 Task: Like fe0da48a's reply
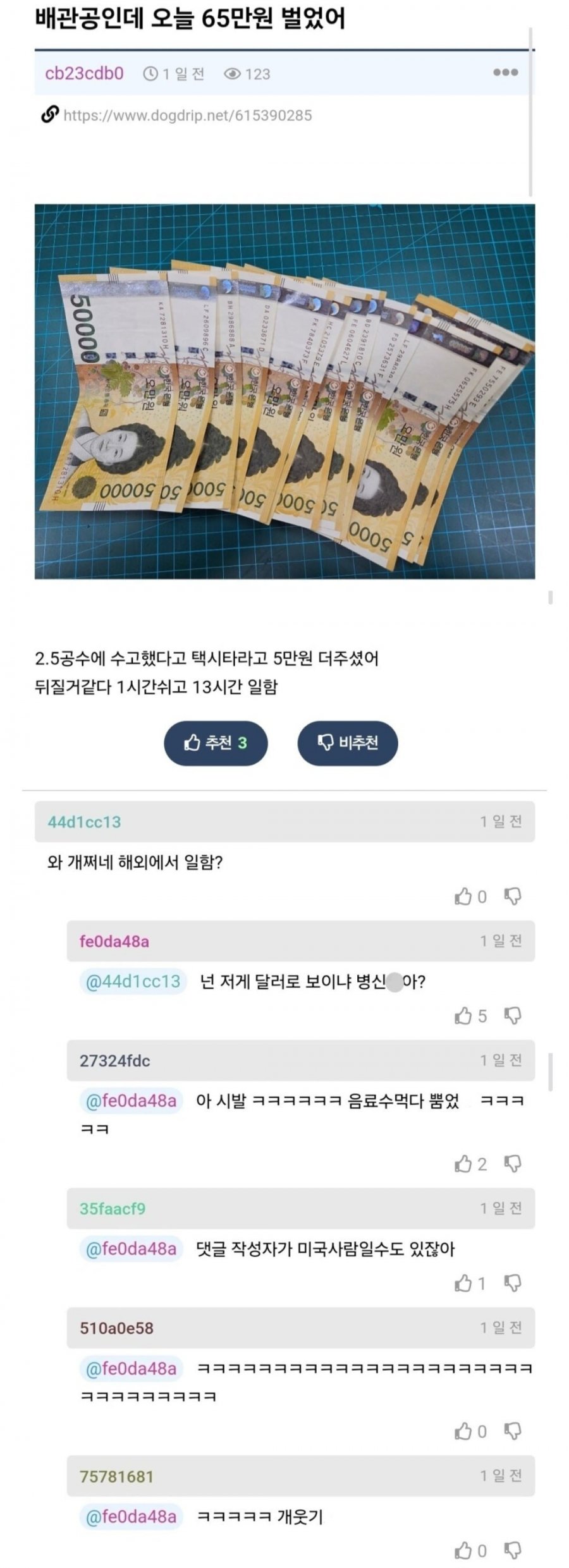464,1016
